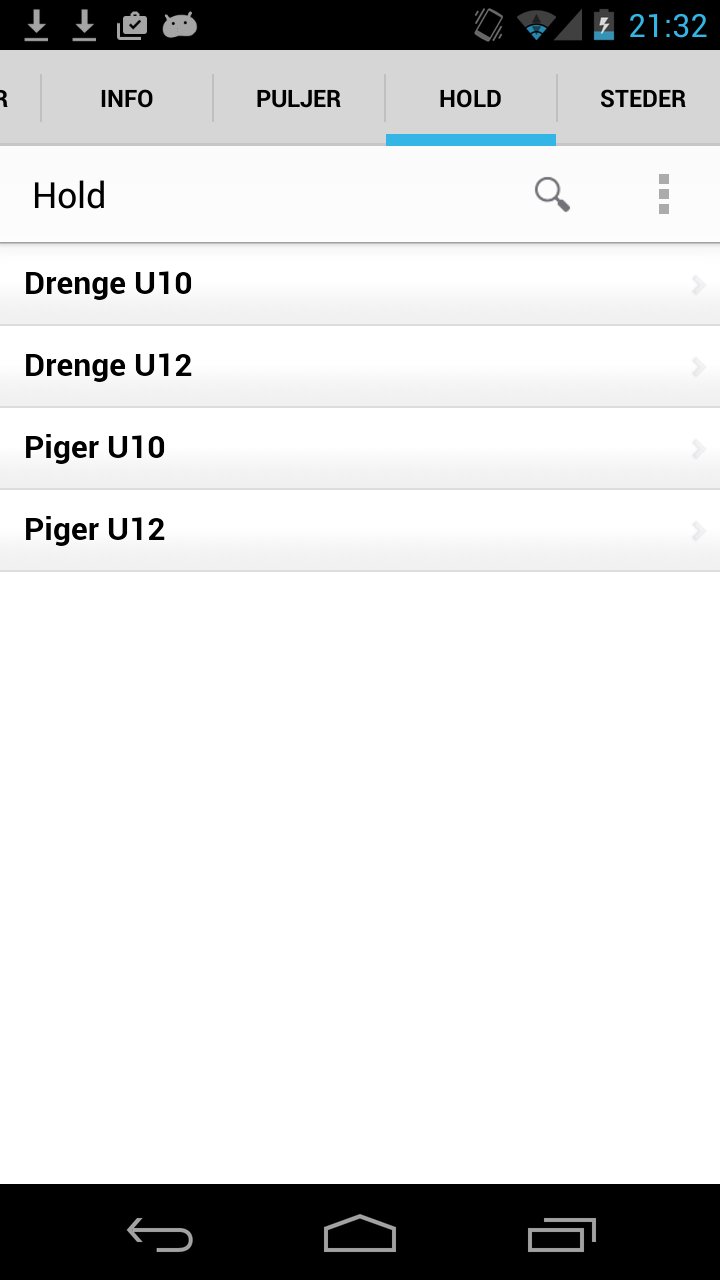
Task: Open the overflow menu
Action: 664,194
